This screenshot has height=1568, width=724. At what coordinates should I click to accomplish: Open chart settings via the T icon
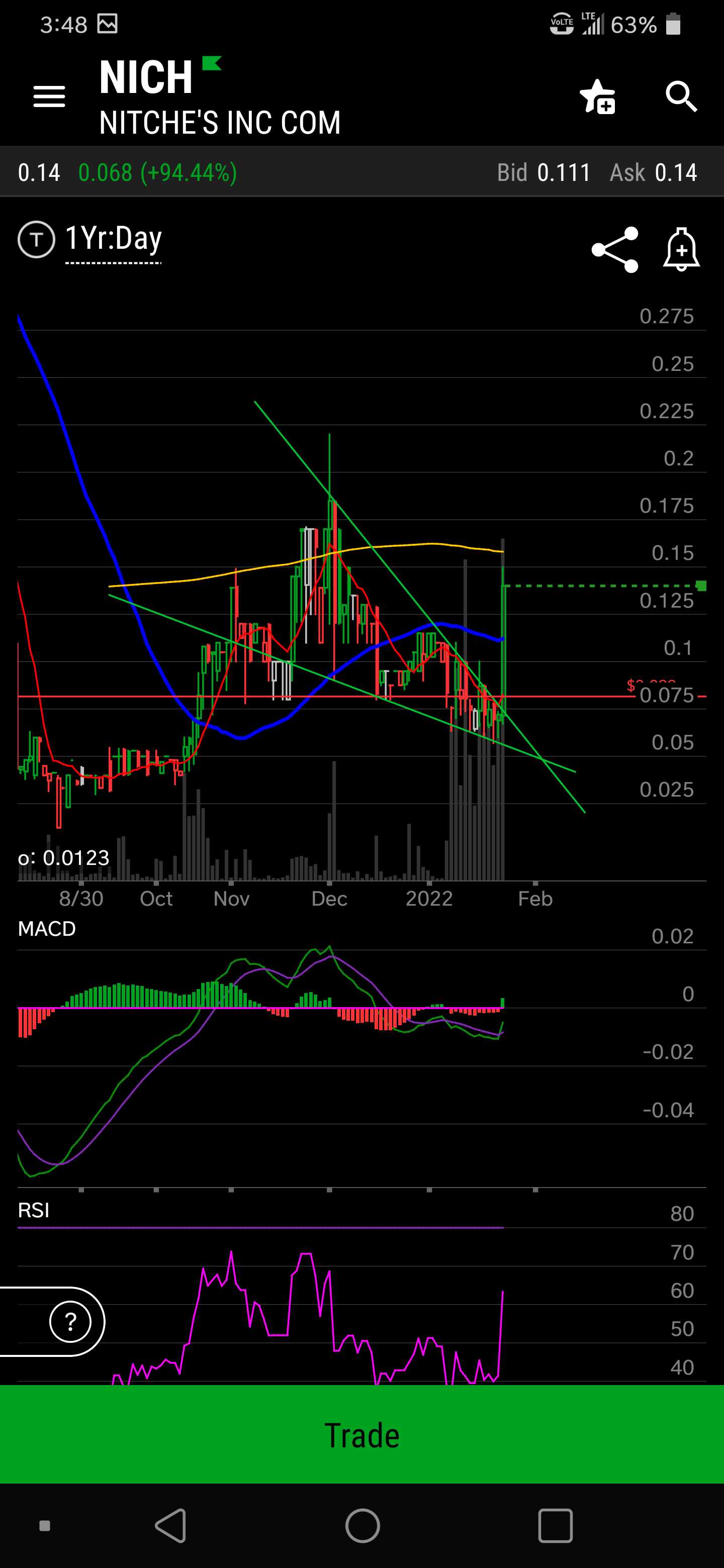point(36,239)
